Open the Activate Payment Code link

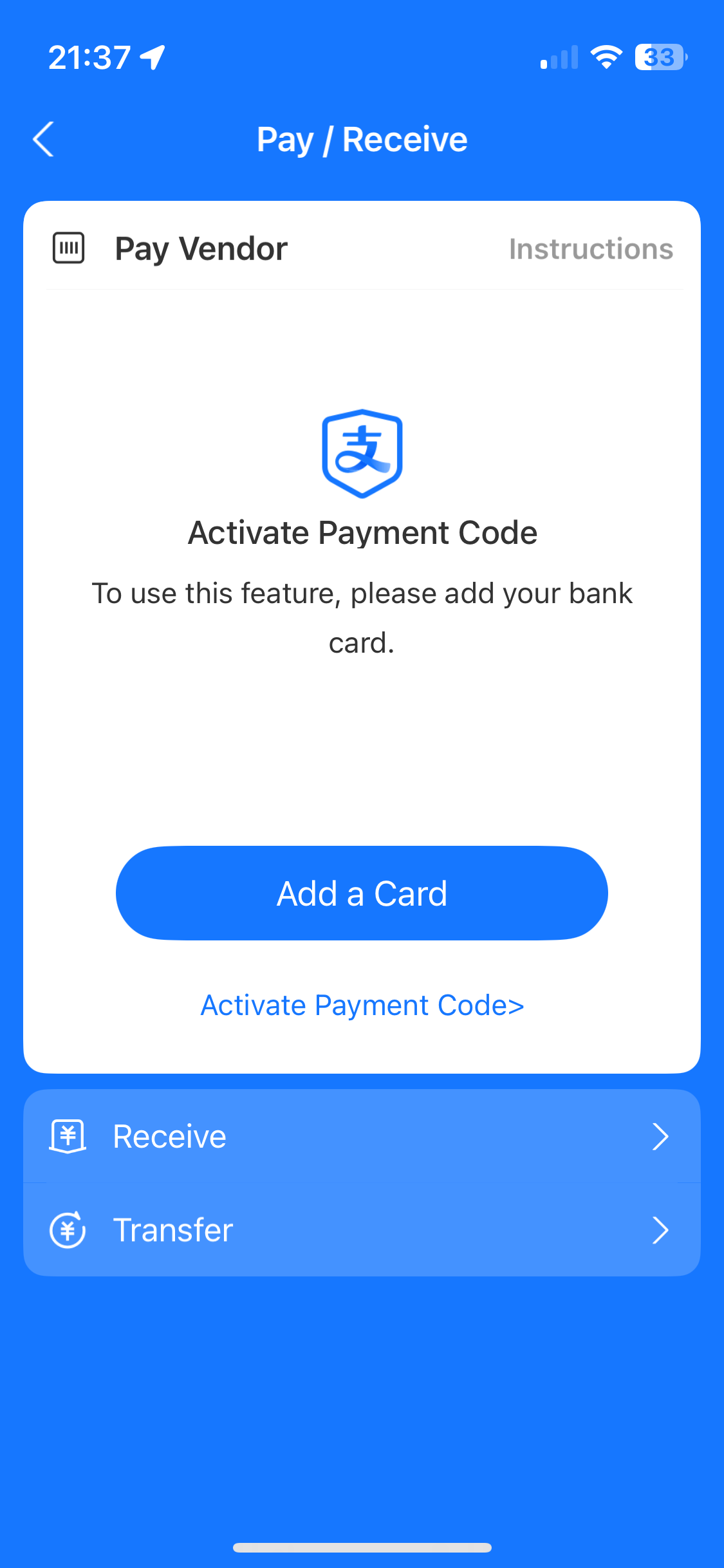tap(362, 1005)
